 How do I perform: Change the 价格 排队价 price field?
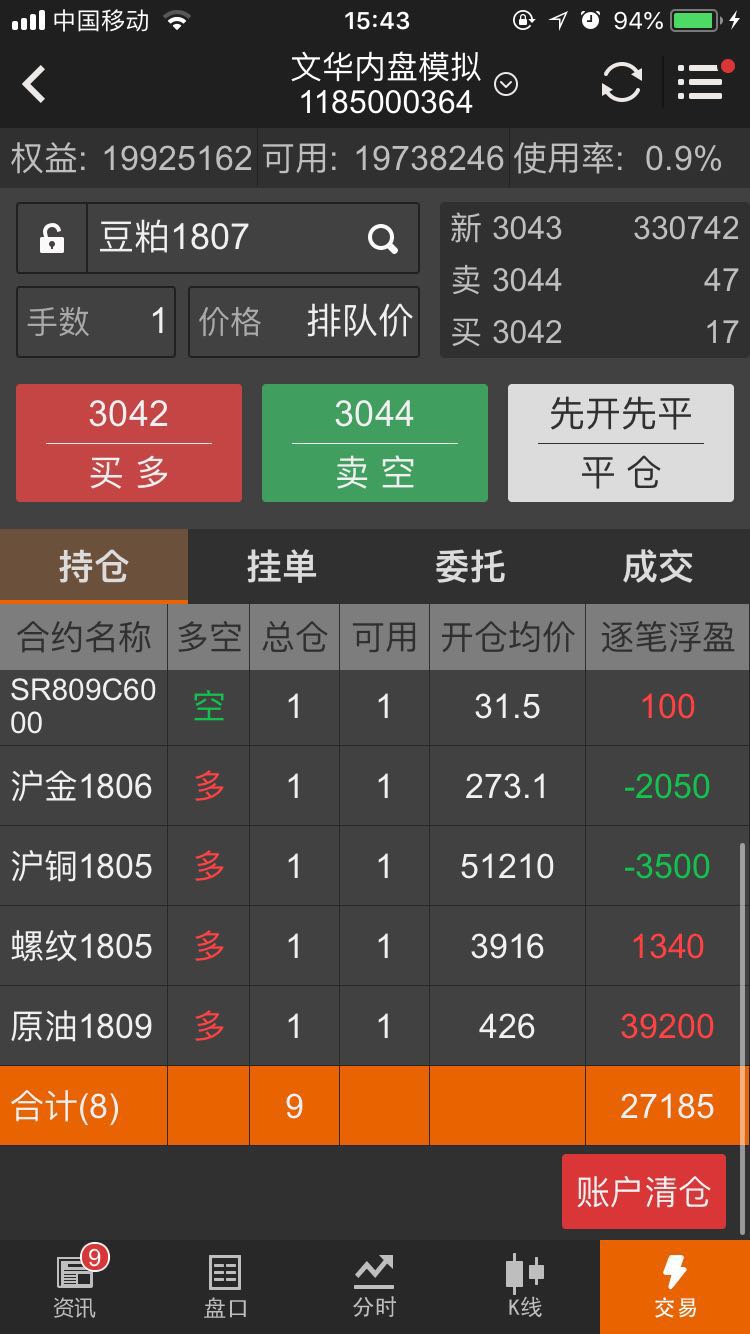click(304, 322)
